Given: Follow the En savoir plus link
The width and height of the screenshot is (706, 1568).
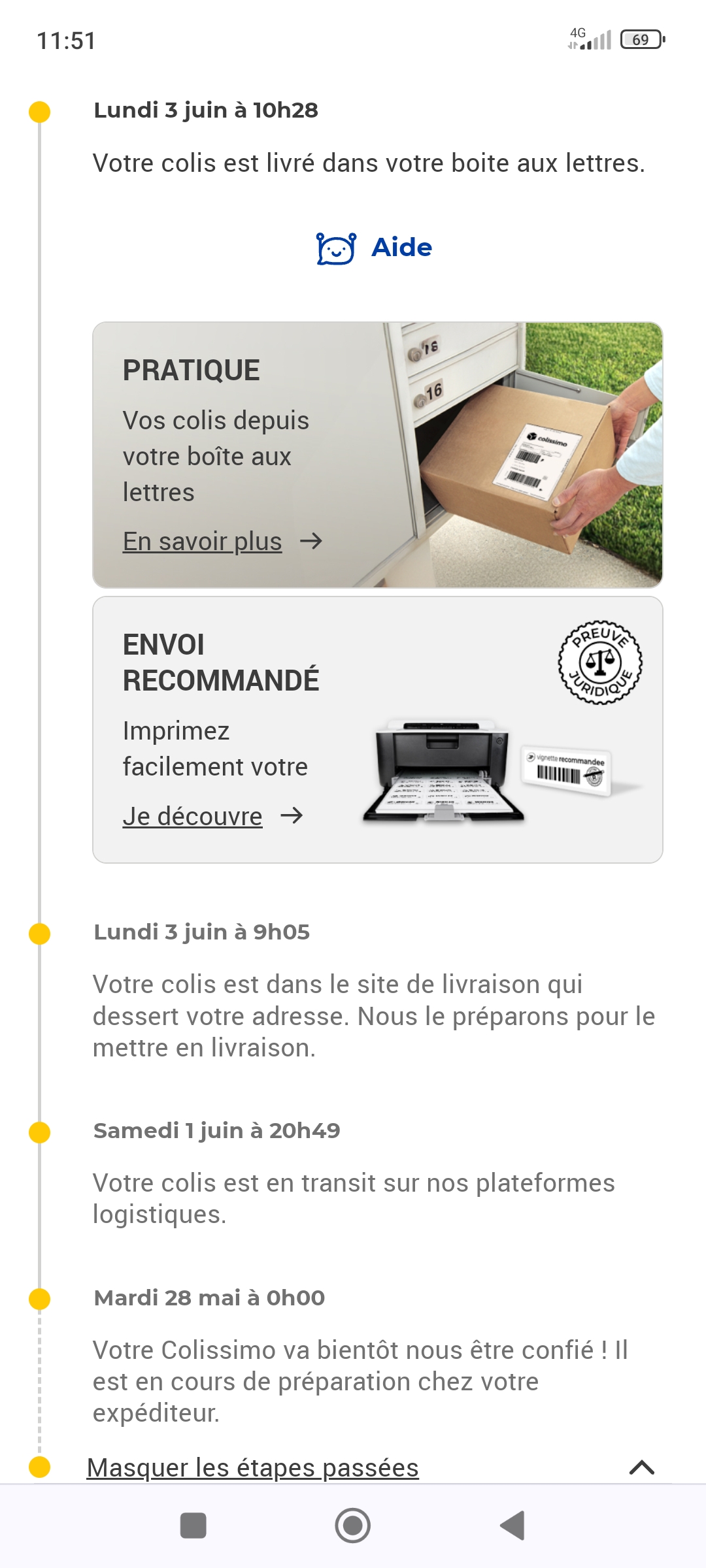Looking at the screenshot, I should coord(203,542).
